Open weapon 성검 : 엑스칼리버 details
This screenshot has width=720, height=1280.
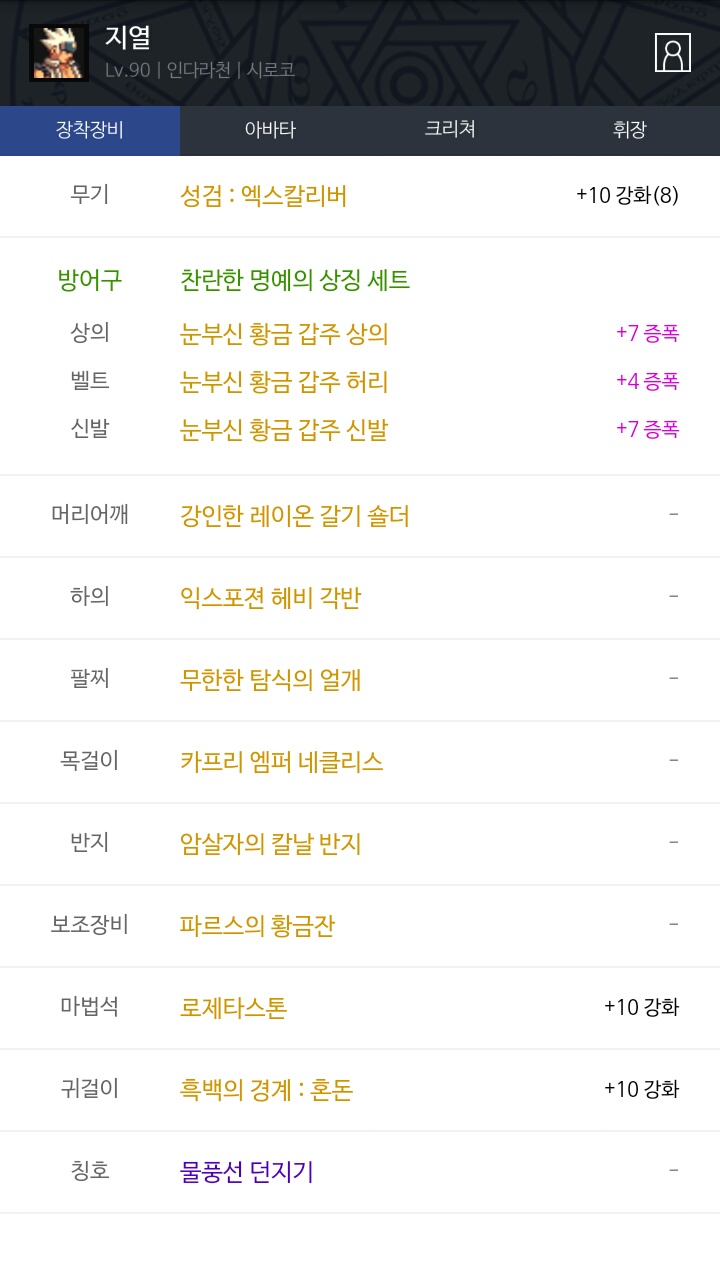tap(263, 195)
